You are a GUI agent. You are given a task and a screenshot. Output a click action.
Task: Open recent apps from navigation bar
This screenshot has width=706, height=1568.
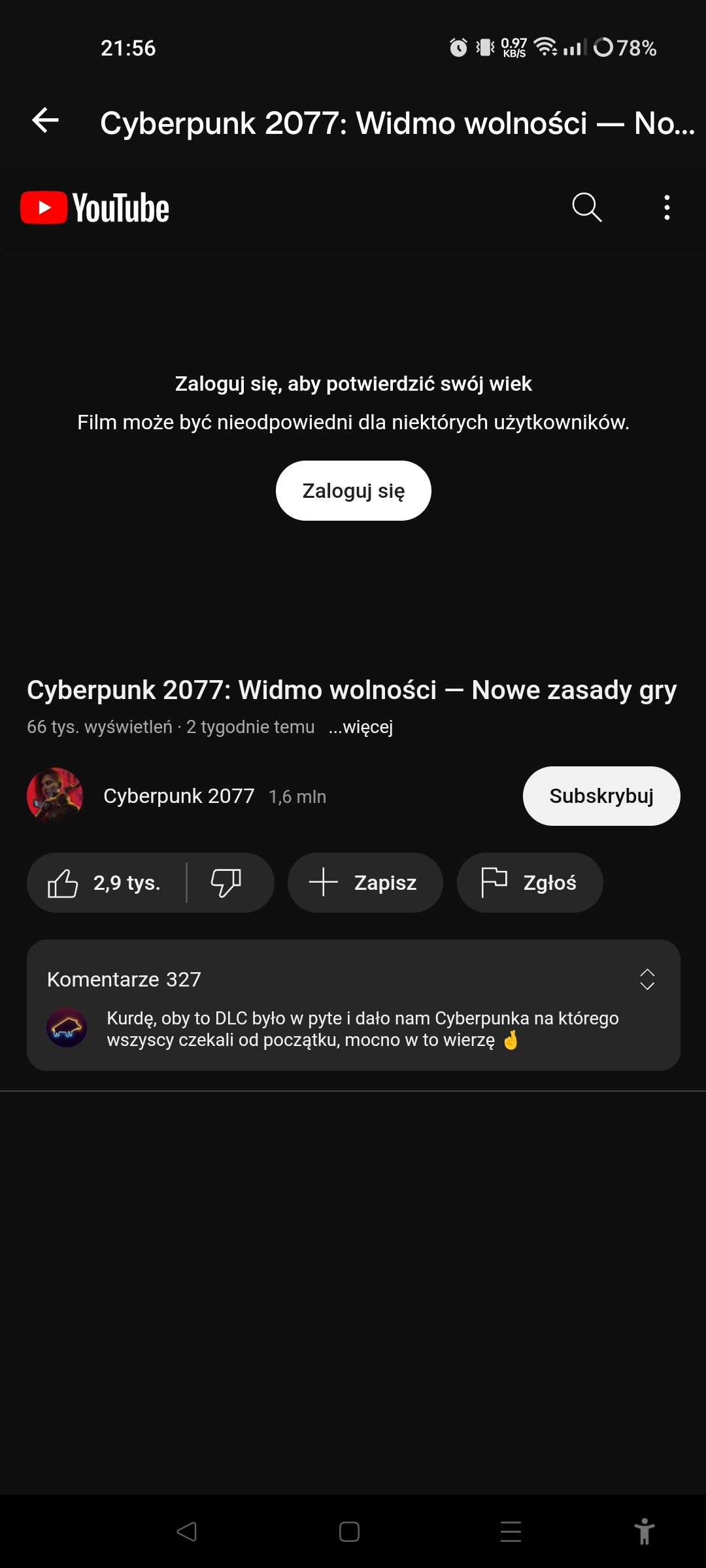511,1531
